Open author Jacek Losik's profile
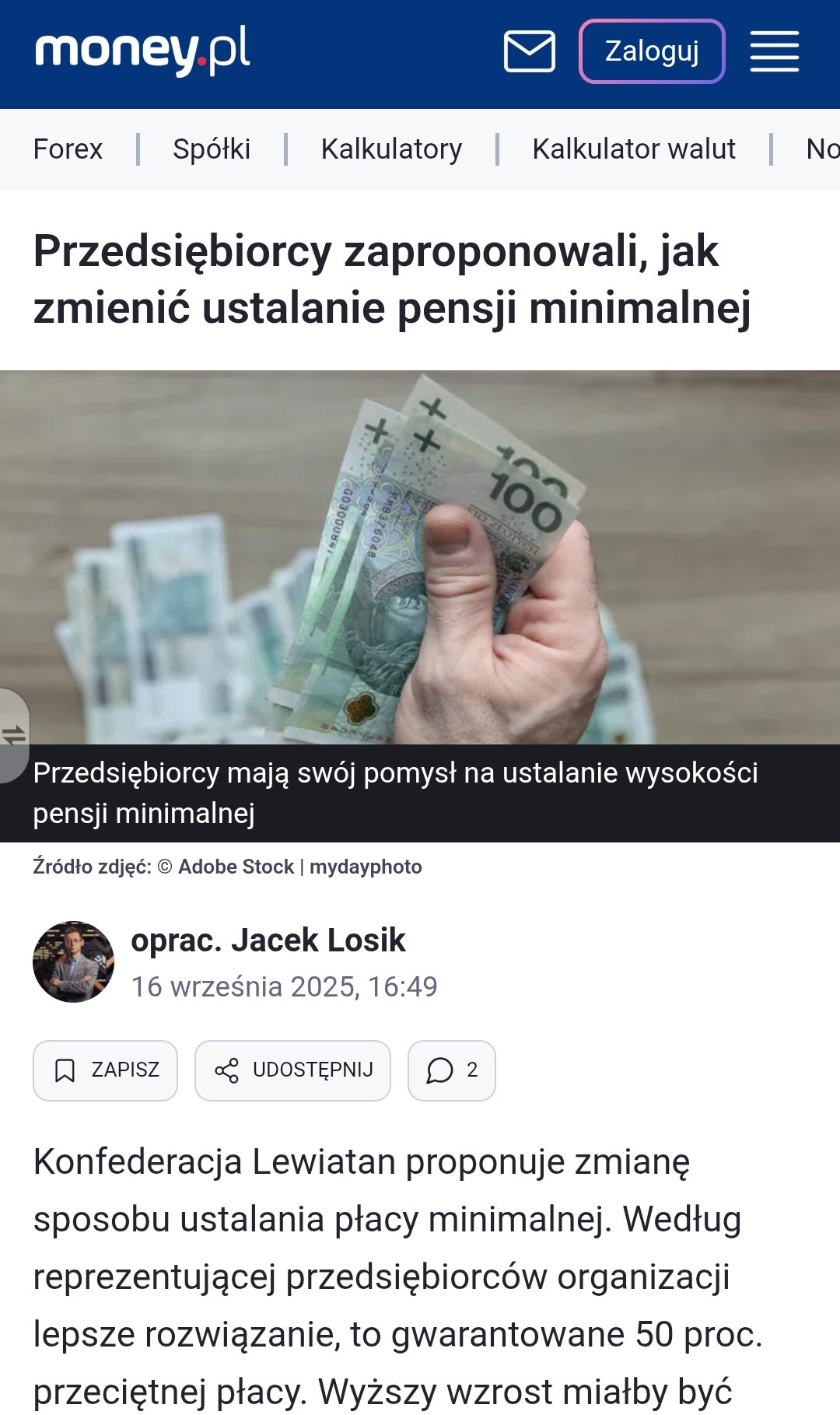This screenshot has width=840, height=1415. coord(268,940)
